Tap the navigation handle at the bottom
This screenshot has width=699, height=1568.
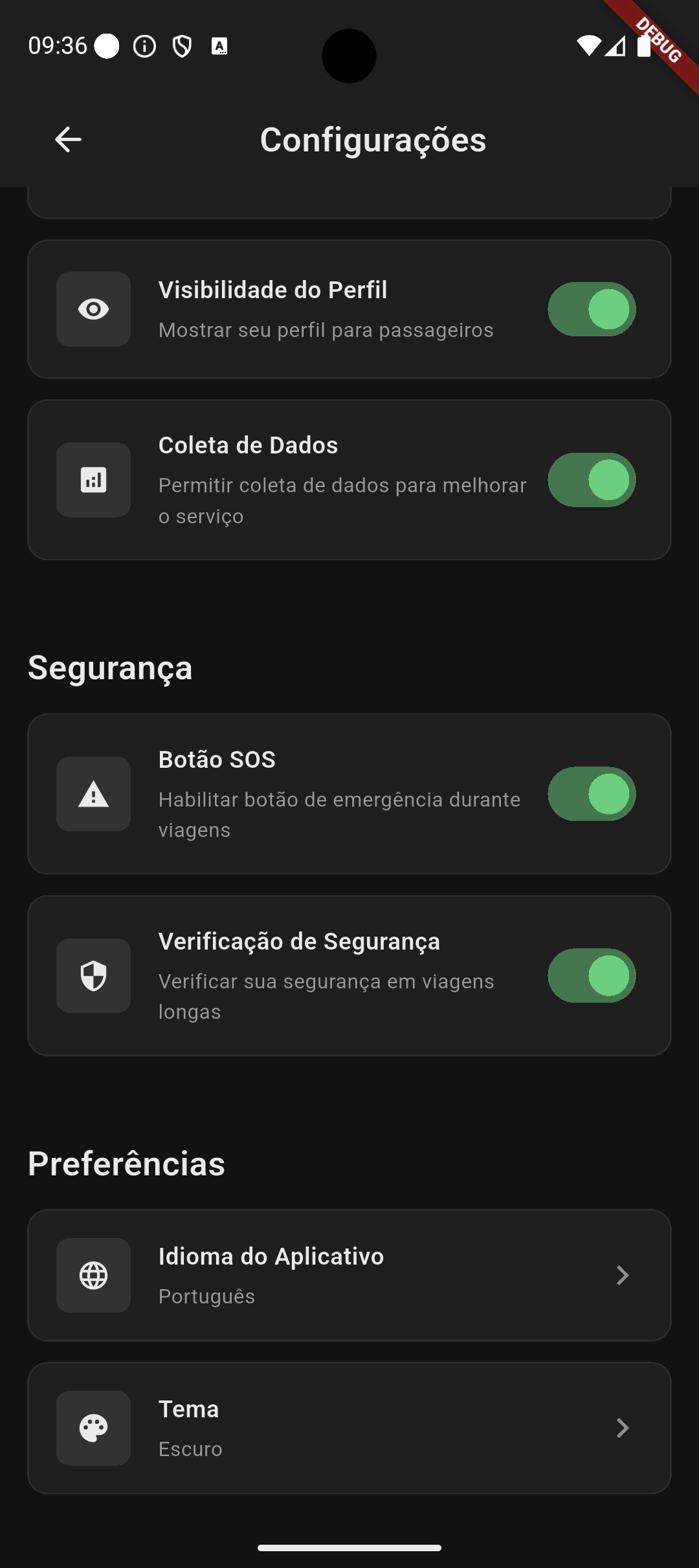point(349,1549)
